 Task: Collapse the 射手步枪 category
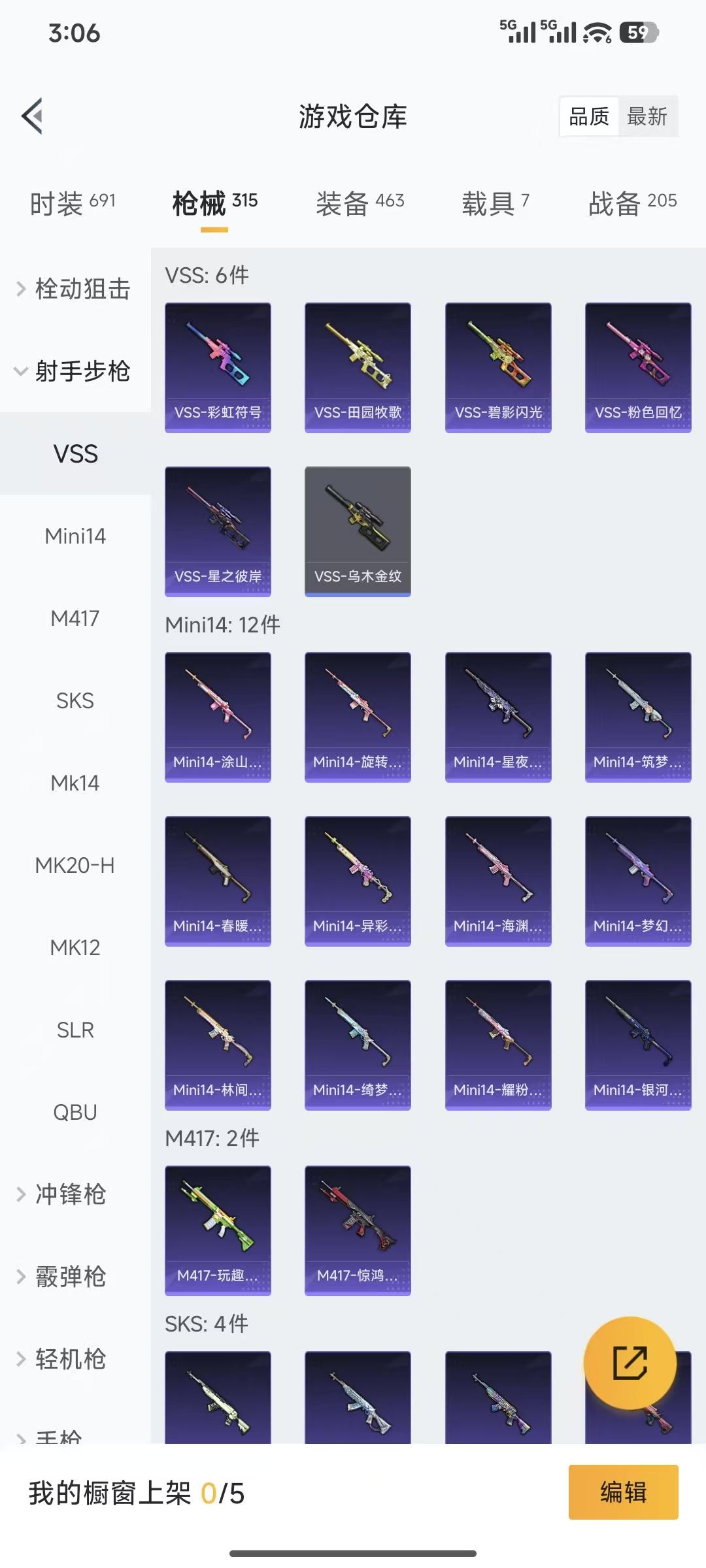75,371
